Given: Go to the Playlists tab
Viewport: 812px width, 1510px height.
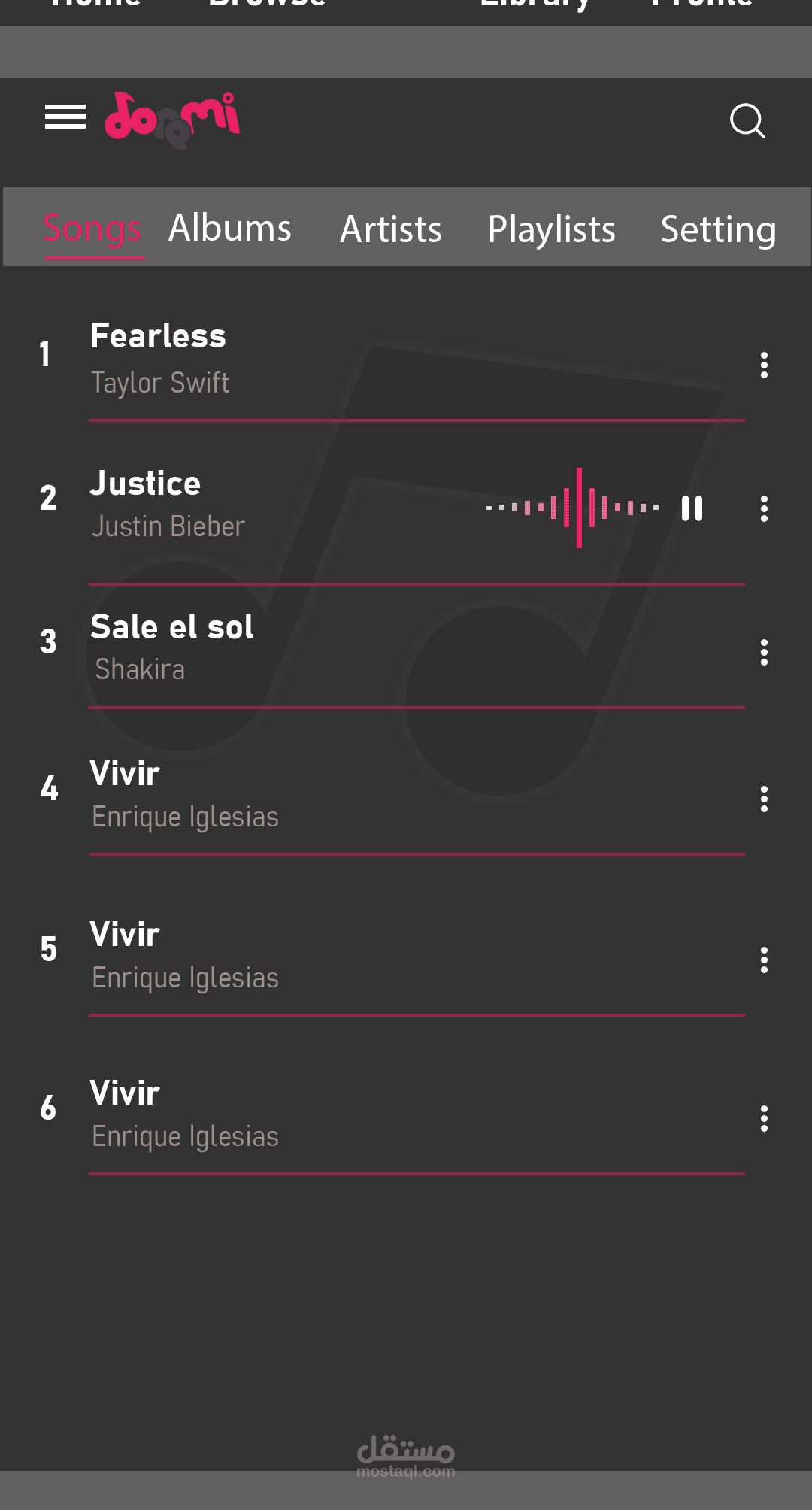Looking at the screenshot, I should (x=551, y=229).
